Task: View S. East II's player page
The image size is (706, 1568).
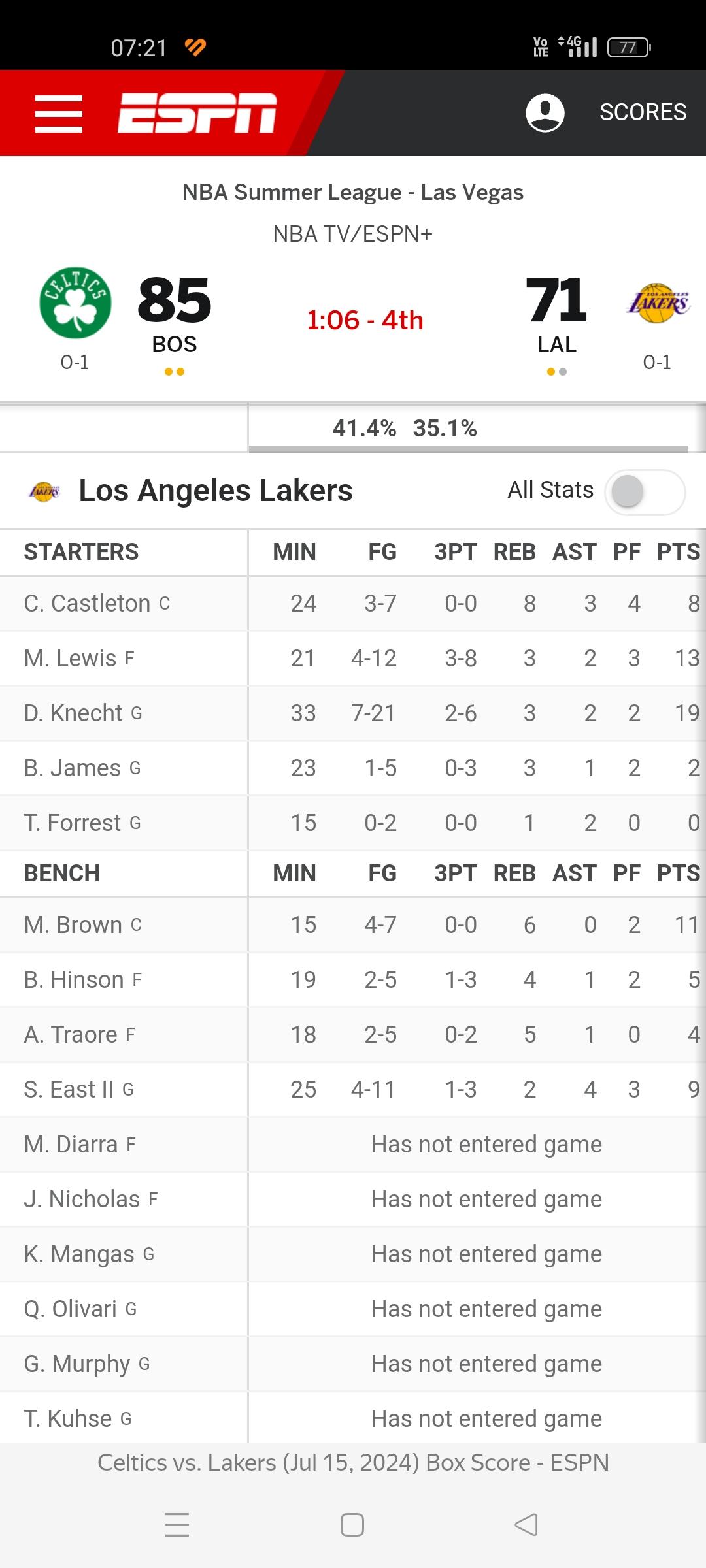Action: (69, 1089)
